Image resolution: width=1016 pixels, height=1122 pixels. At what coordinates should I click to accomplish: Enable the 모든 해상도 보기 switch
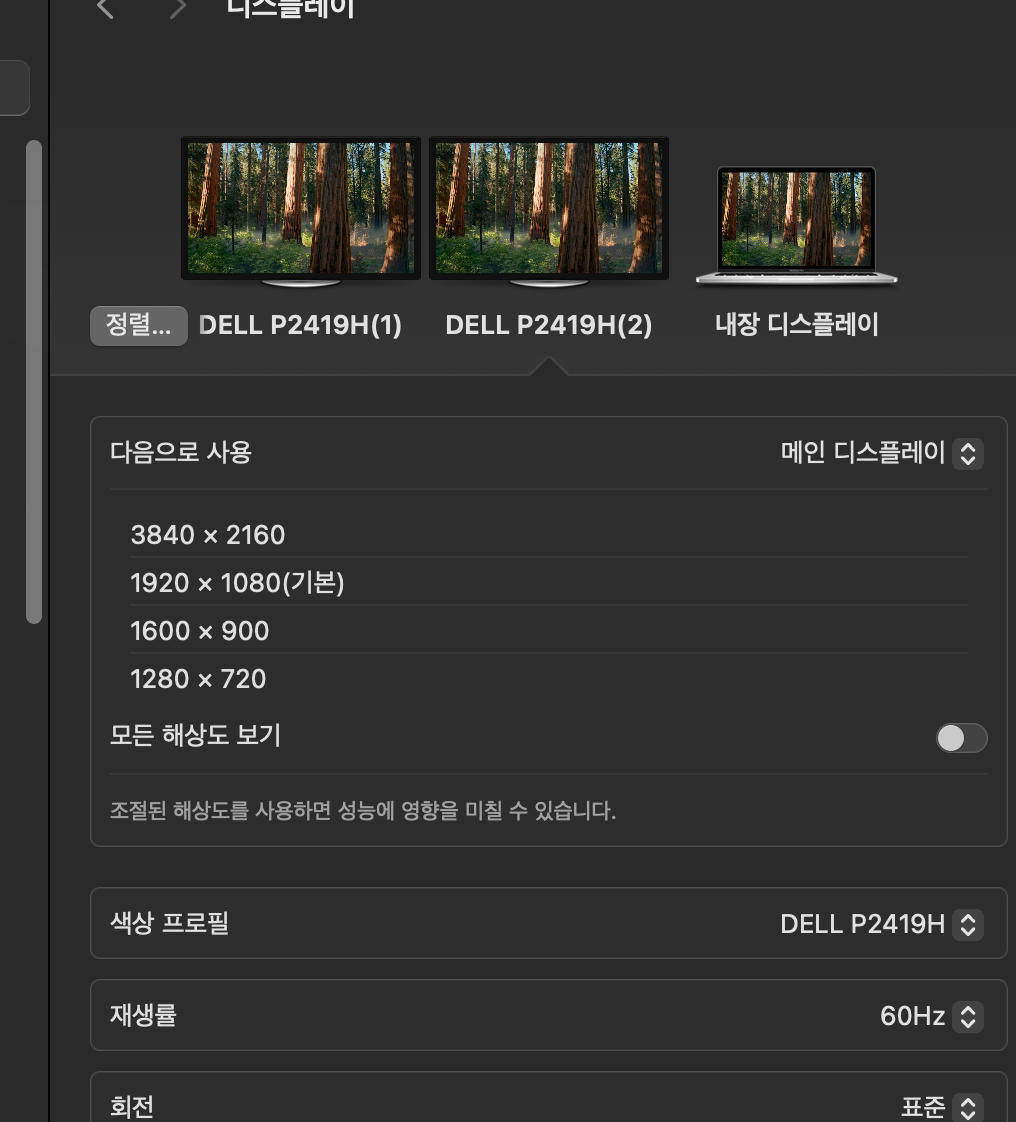coord(961,738)
